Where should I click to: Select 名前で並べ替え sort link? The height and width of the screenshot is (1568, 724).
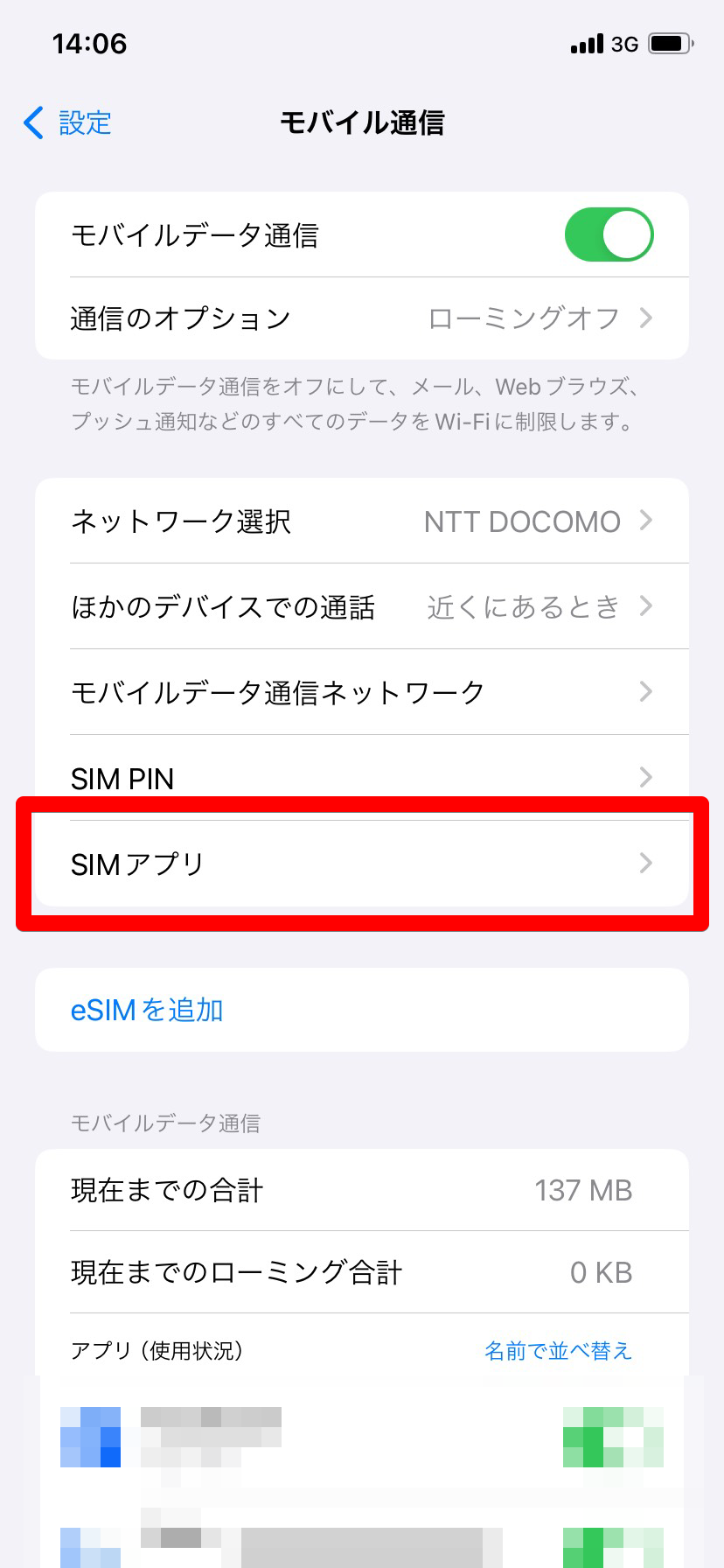(x=558, y=1350)
